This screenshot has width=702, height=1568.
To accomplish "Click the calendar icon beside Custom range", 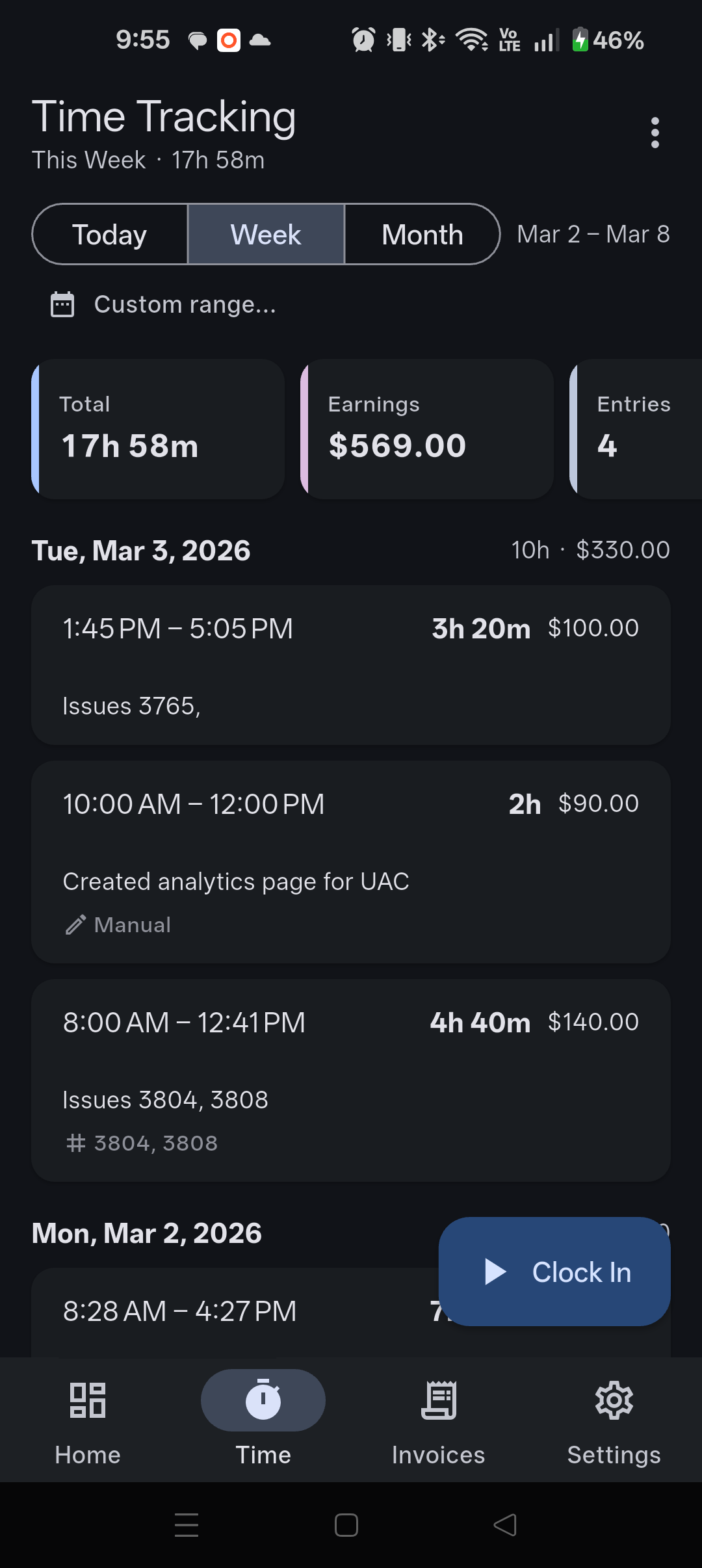I will coord(62,303).
